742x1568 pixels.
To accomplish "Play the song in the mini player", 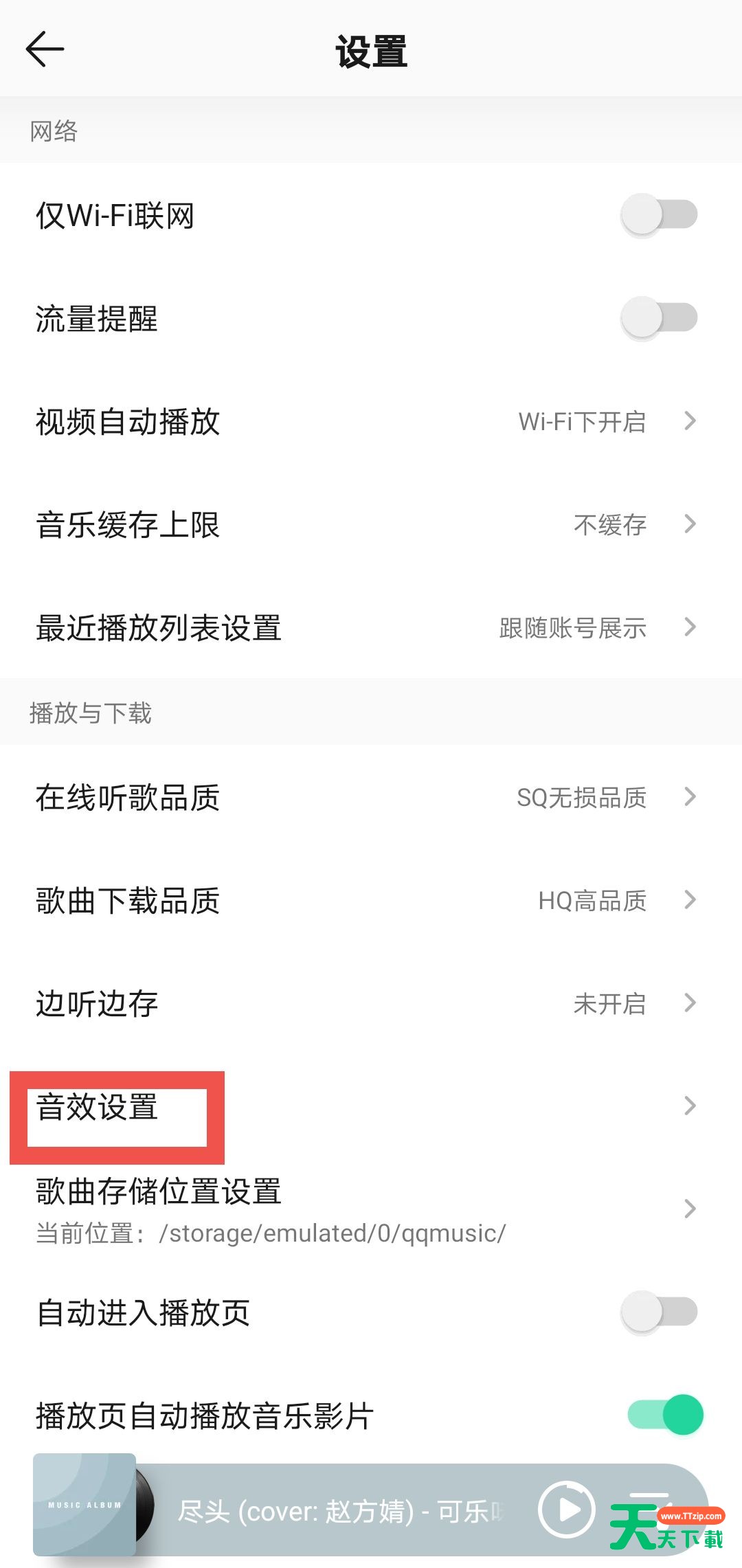I will (566, 1510).
